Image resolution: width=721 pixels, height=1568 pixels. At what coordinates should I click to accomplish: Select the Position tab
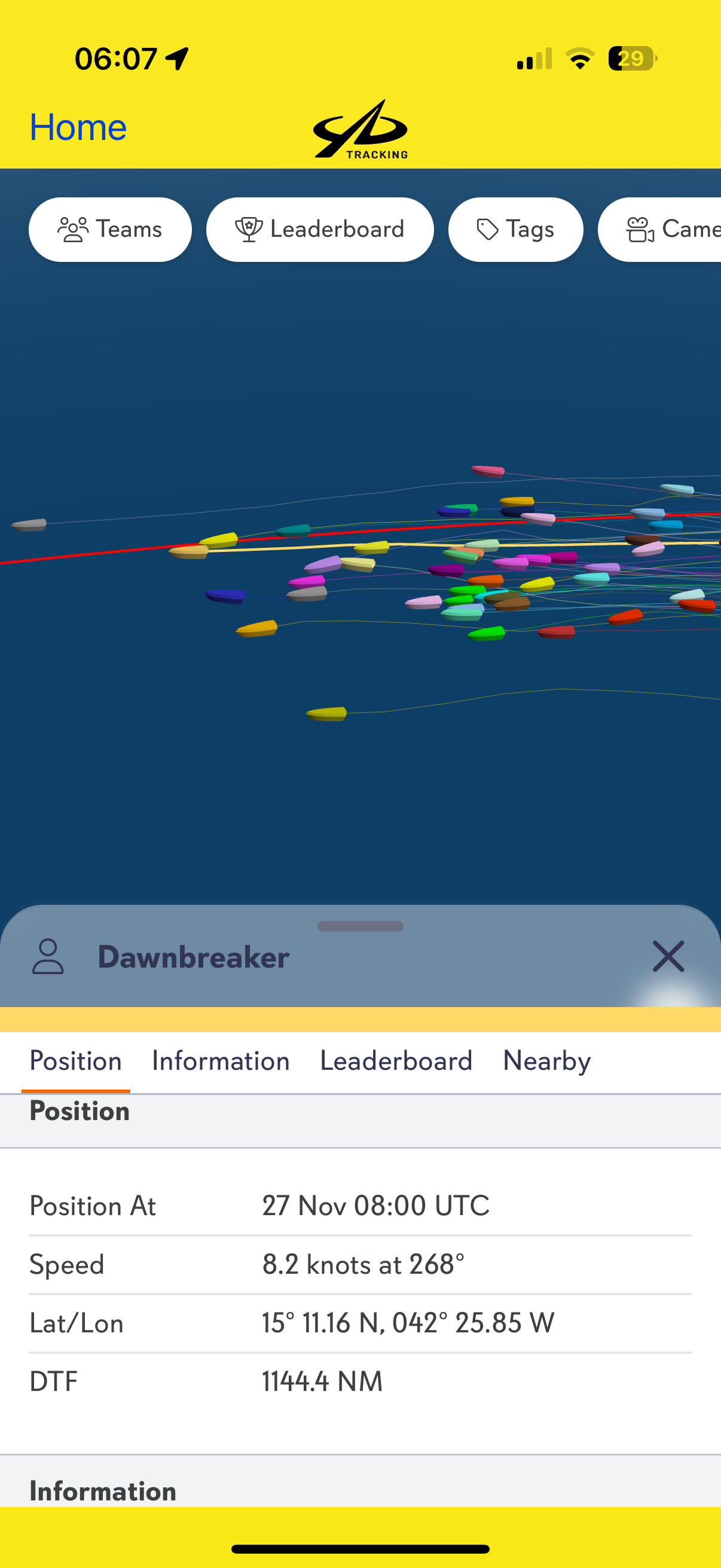(75, 1061)
